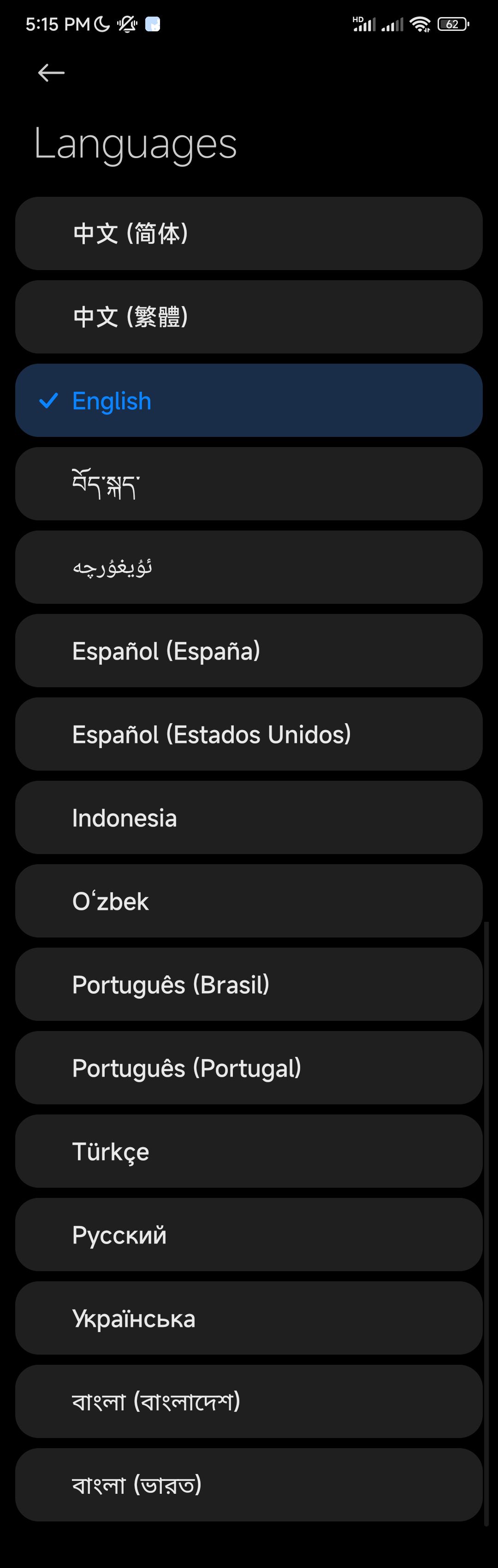Choose 中文 (繁體) language

[249, 317]
